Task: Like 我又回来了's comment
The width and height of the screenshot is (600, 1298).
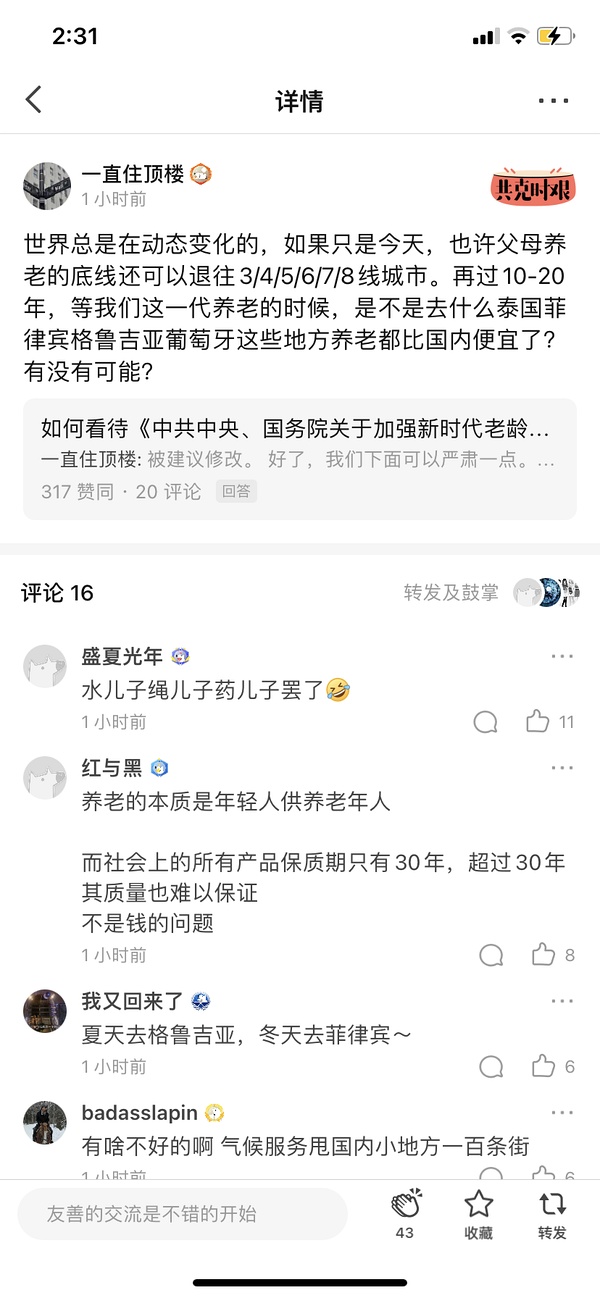Action: [544, 1067]
